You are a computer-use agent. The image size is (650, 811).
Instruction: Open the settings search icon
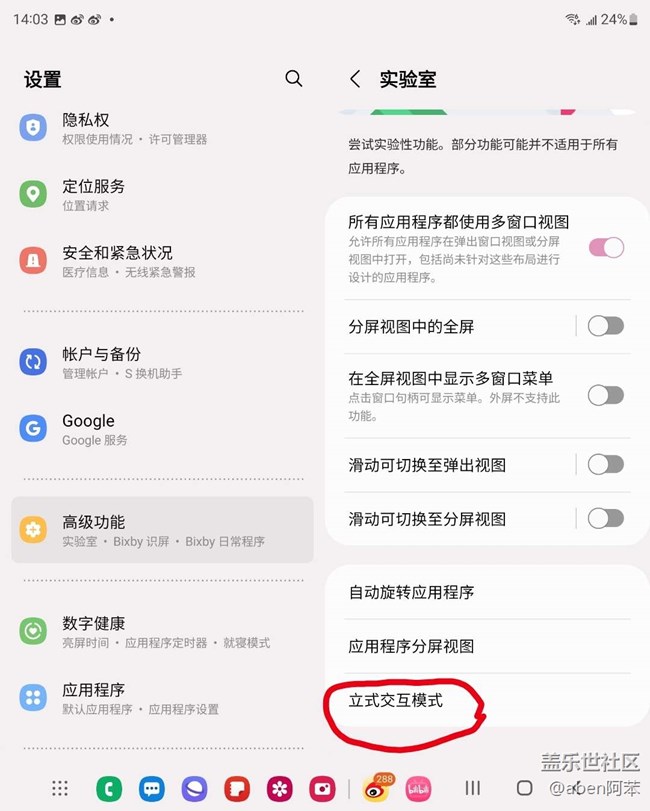[293, 79]
